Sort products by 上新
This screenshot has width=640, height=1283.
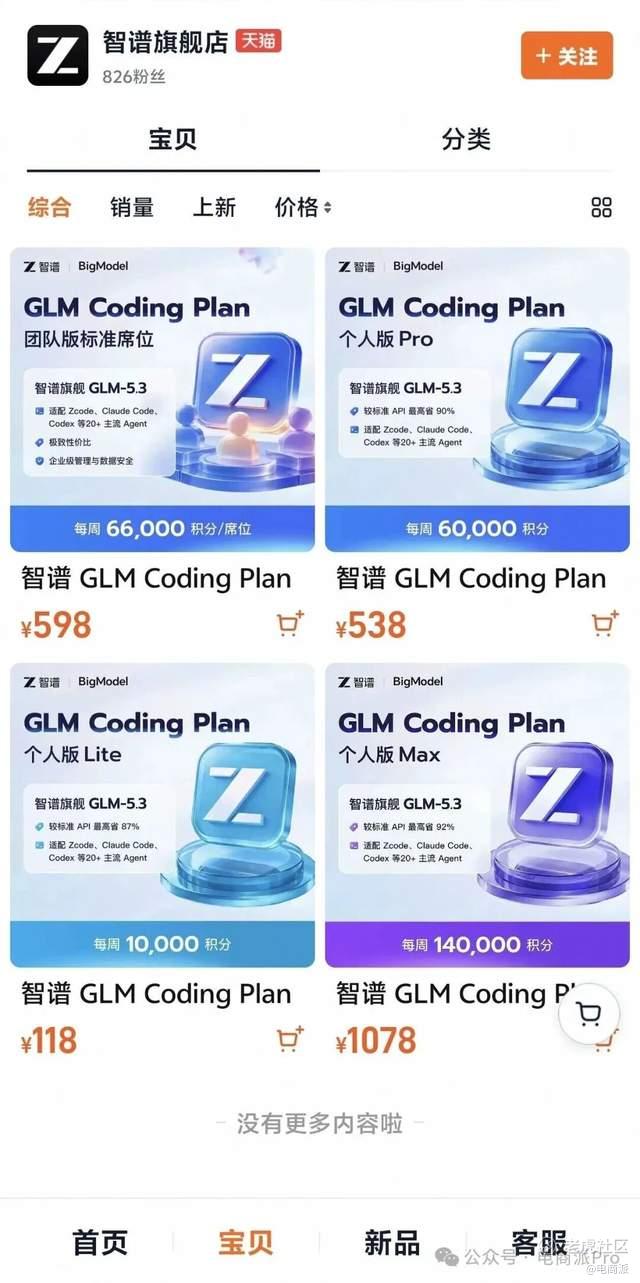tap(214, 207)
